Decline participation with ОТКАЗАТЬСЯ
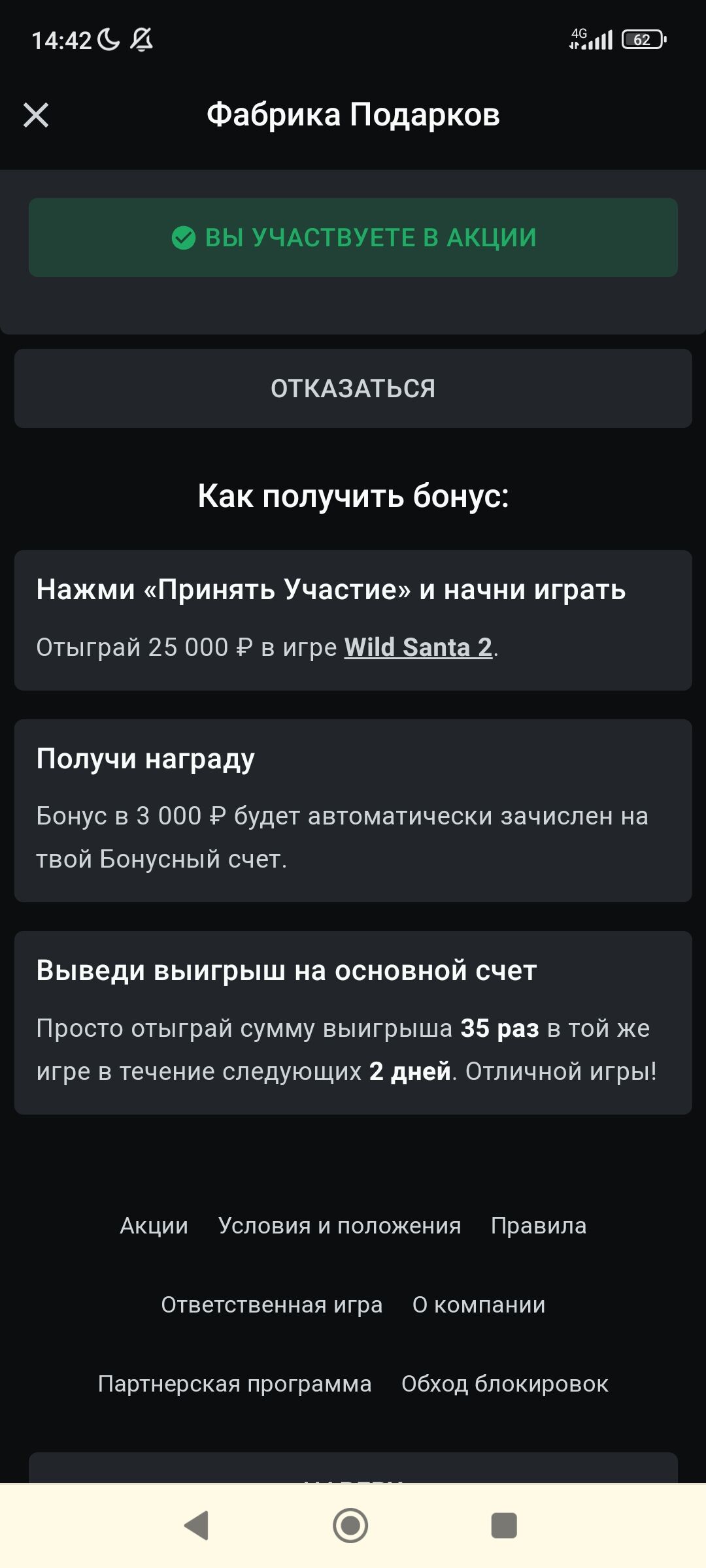This screenshot has height=1568, width=706. (353, 389)
